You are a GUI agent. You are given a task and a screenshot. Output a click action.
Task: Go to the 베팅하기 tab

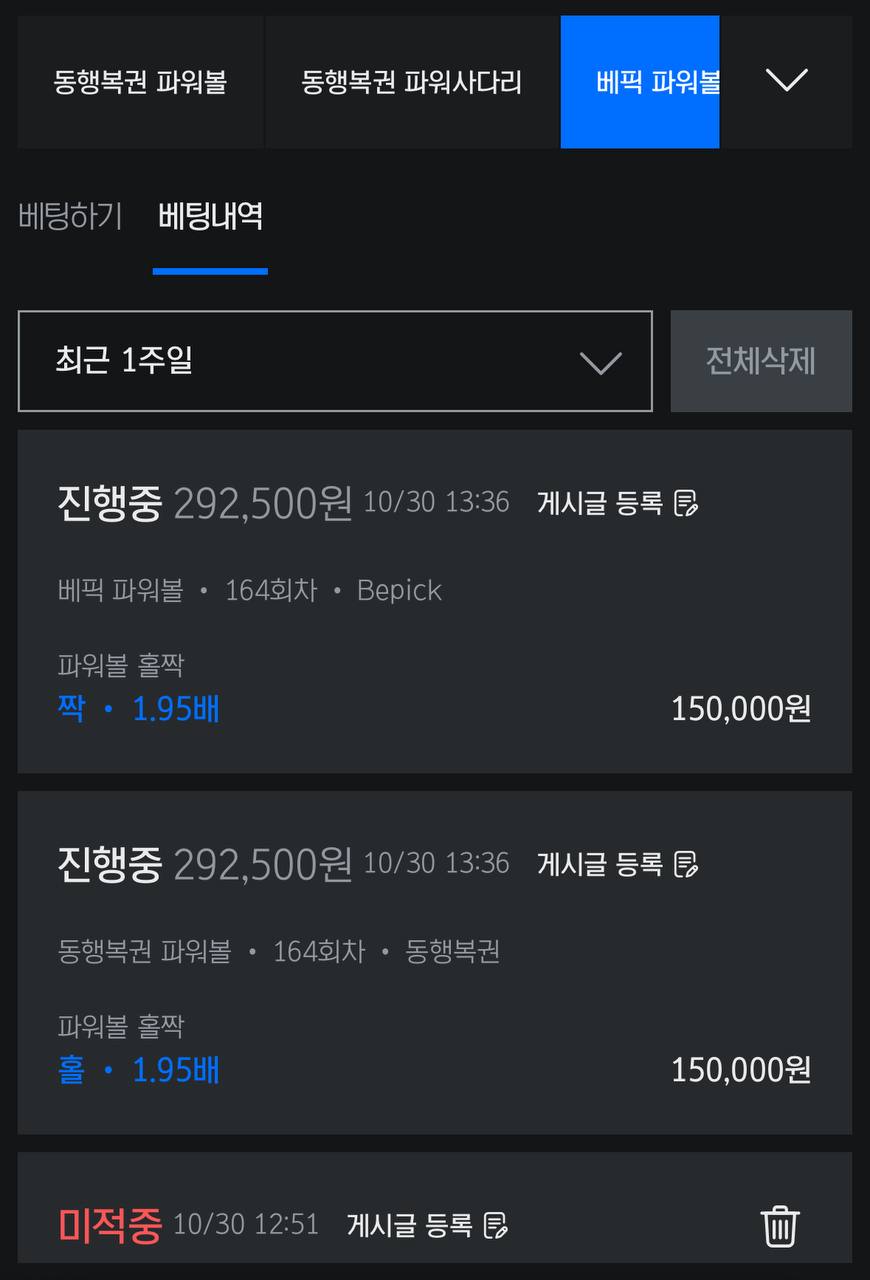point(70,217)
